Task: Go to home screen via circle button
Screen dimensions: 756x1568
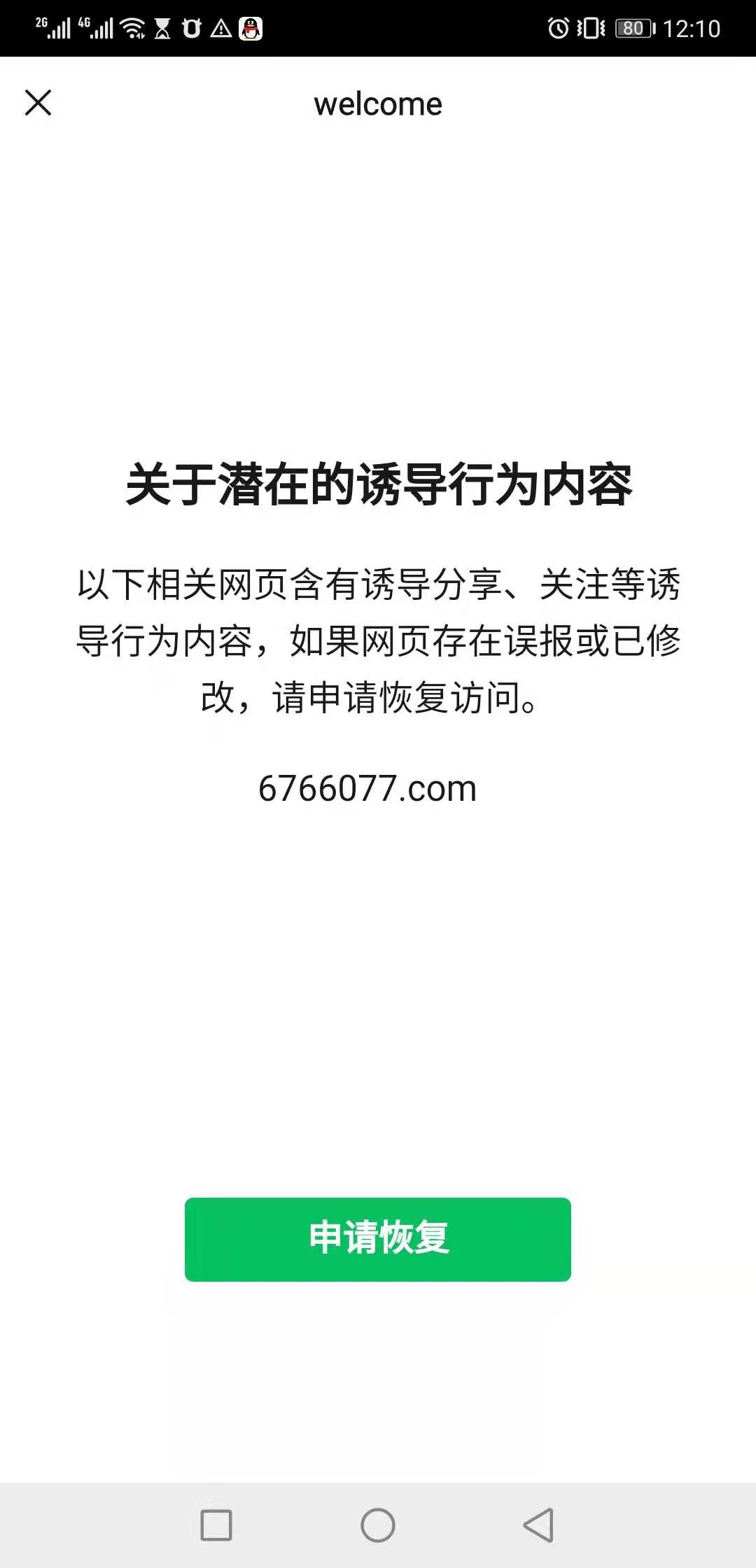Action: (x=378, y=1525)
